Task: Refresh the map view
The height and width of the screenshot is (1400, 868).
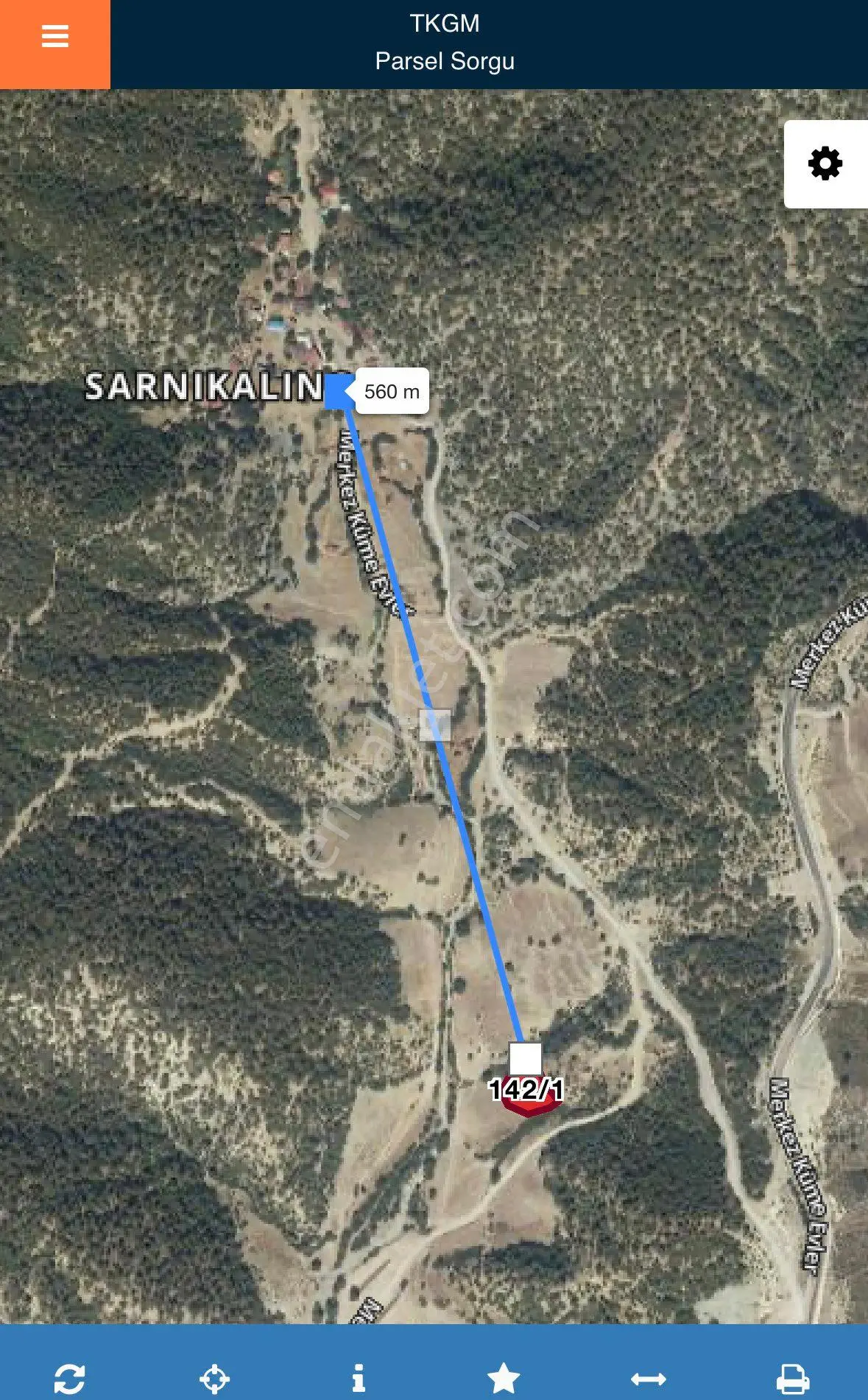Action: point(70,1378)
